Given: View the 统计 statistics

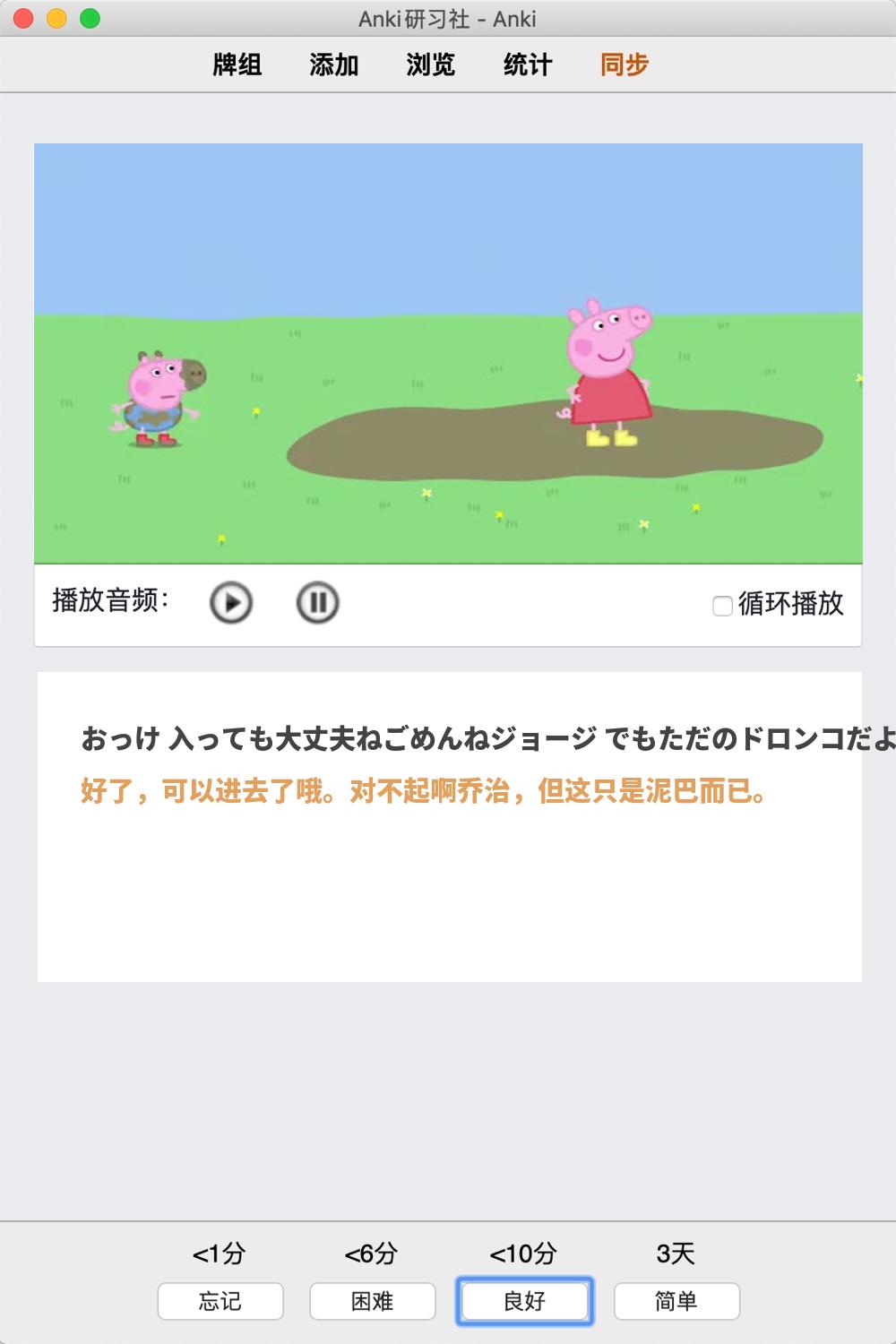Looking at the screenshot, I should [528, 65].
